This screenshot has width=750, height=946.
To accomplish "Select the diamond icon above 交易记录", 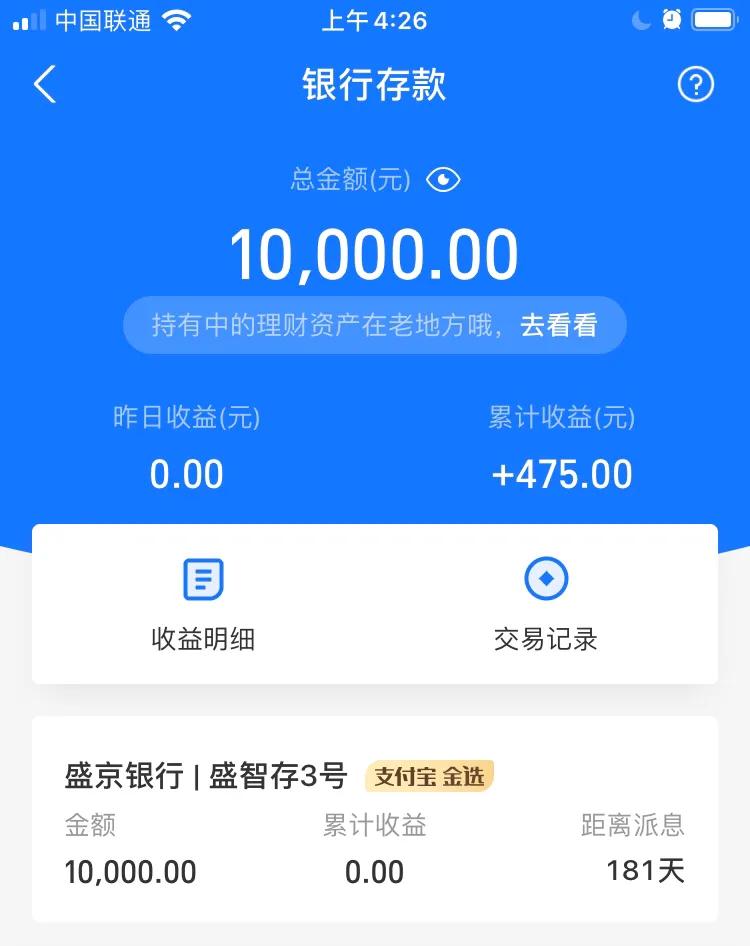I will [x=545, y=579].
